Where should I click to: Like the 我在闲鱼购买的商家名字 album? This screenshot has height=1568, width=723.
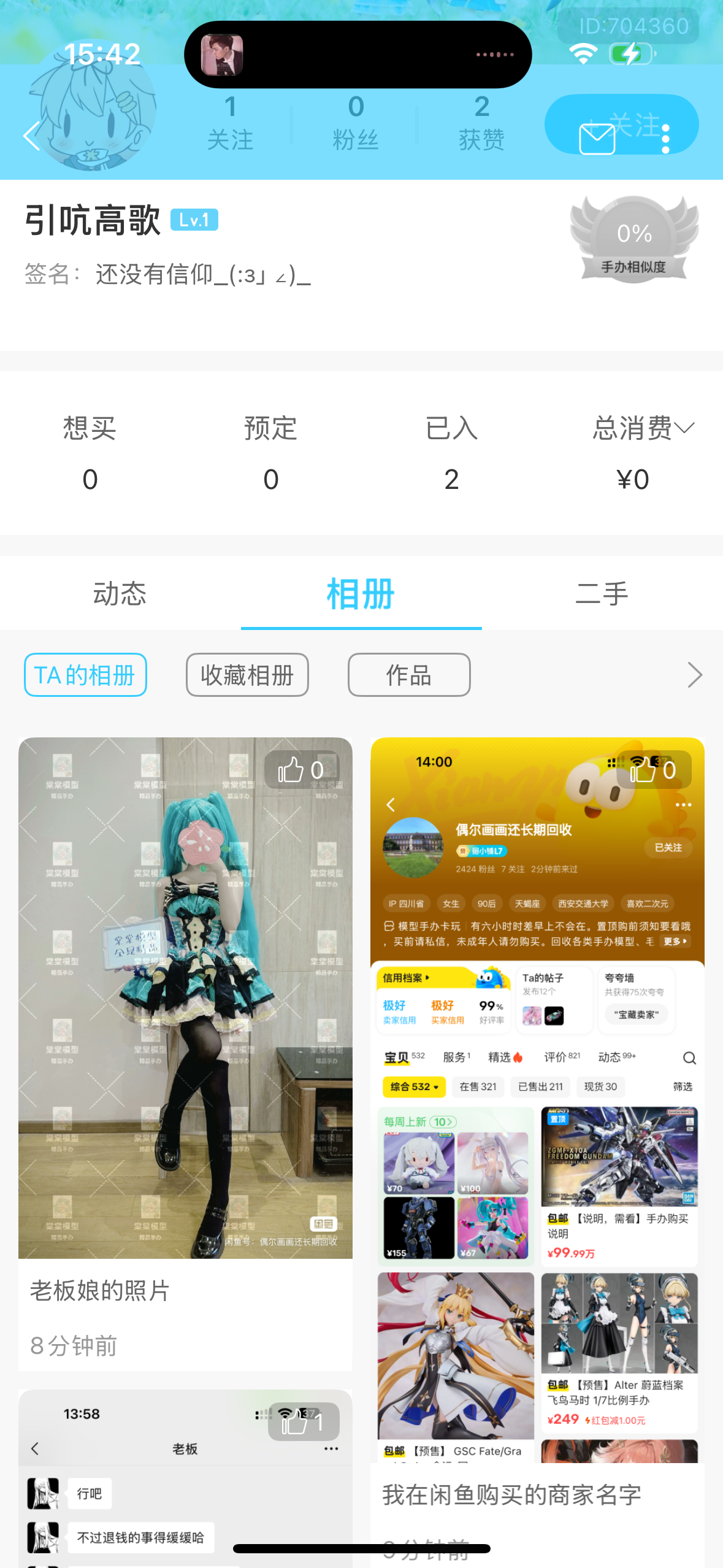(x=653, y=770)
